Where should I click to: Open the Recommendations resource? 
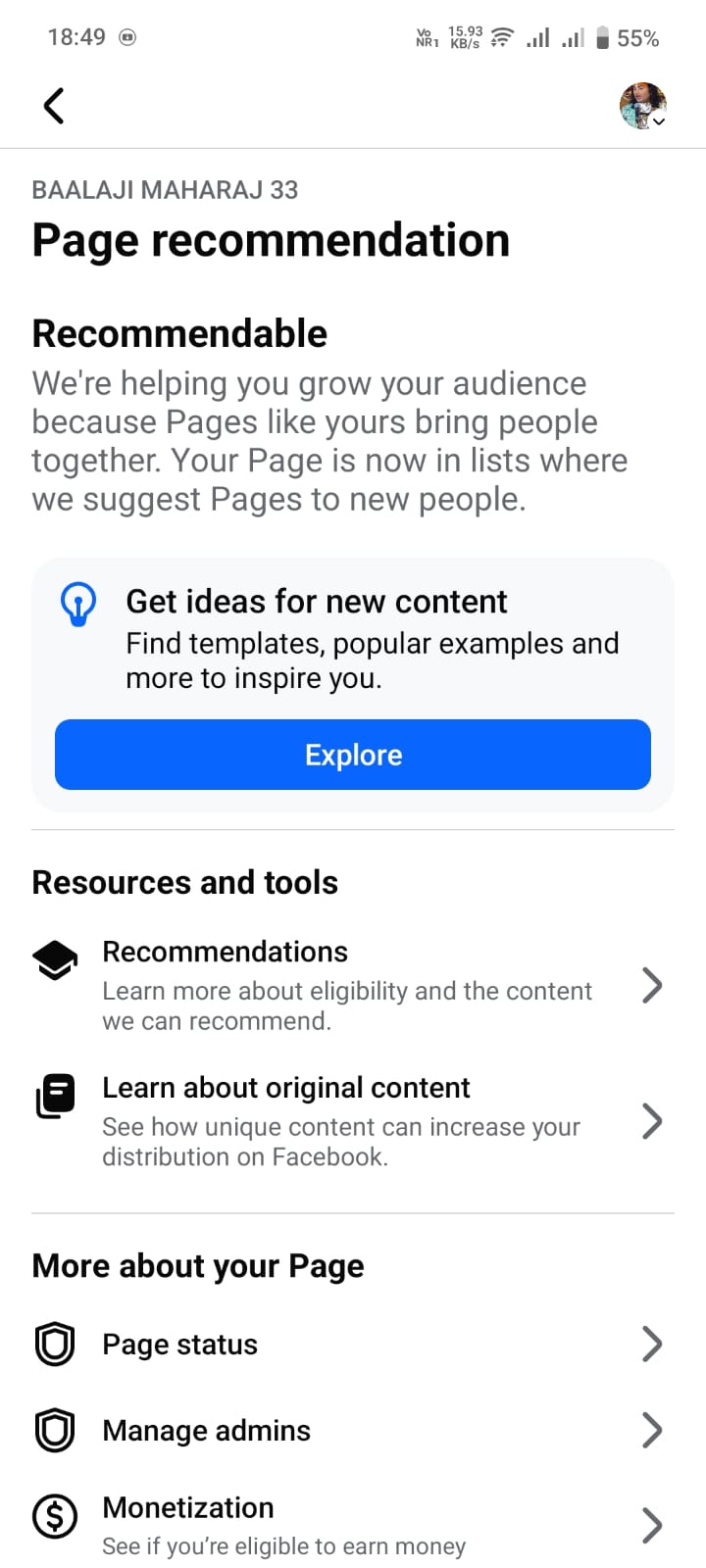(x=348, y=985)
